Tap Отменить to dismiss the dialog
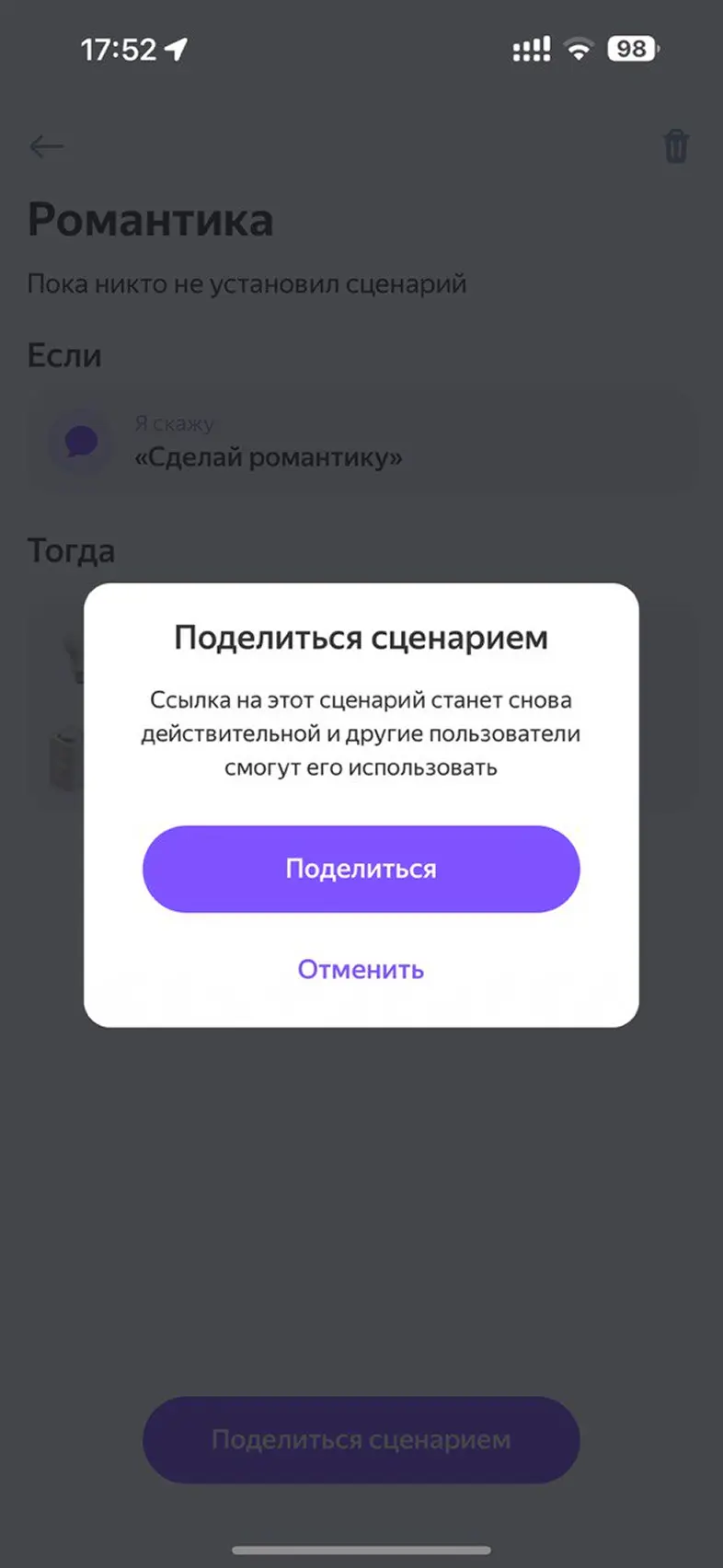This screenshot has width=723, height=1568. [x=361, y=969]
